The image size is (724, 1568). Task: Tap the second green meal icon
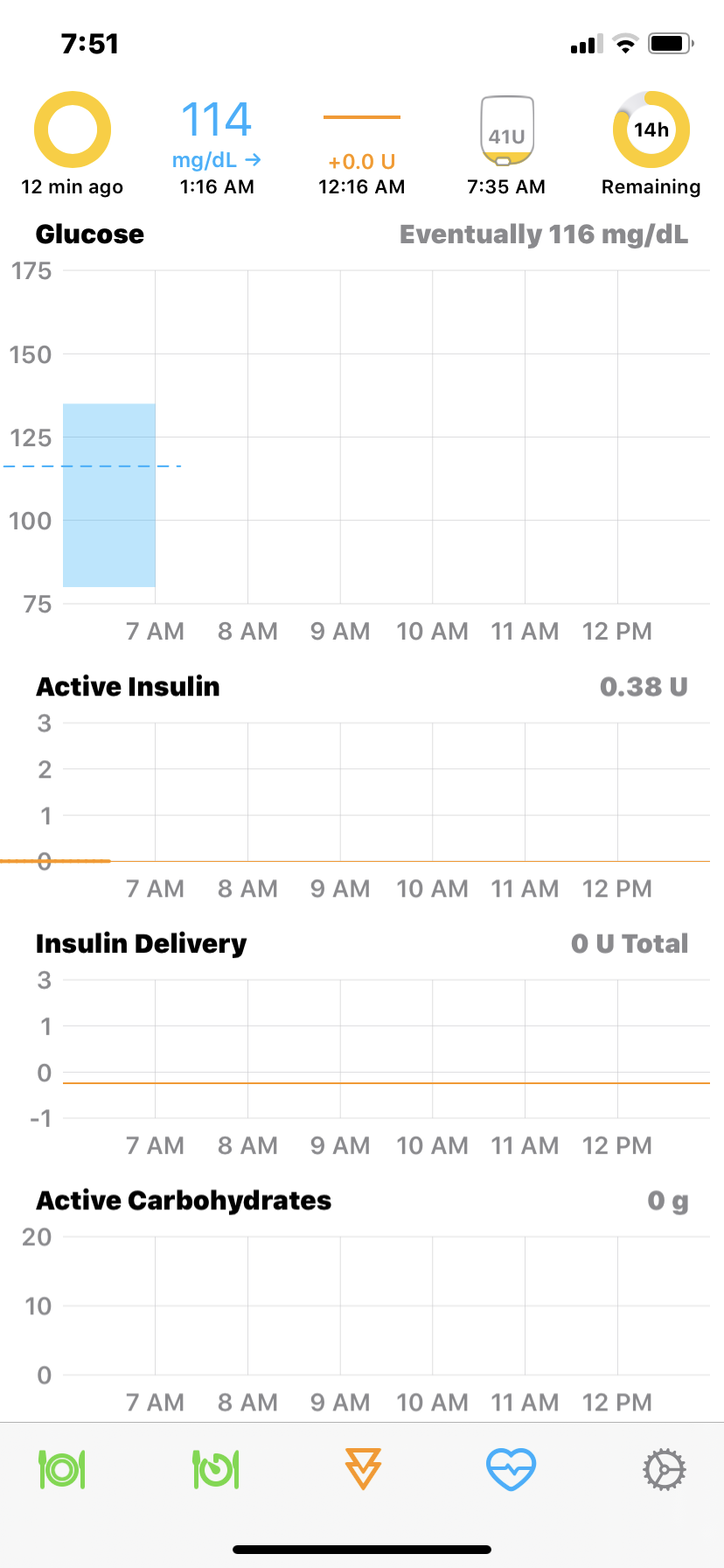click(x=214, y=1468)
